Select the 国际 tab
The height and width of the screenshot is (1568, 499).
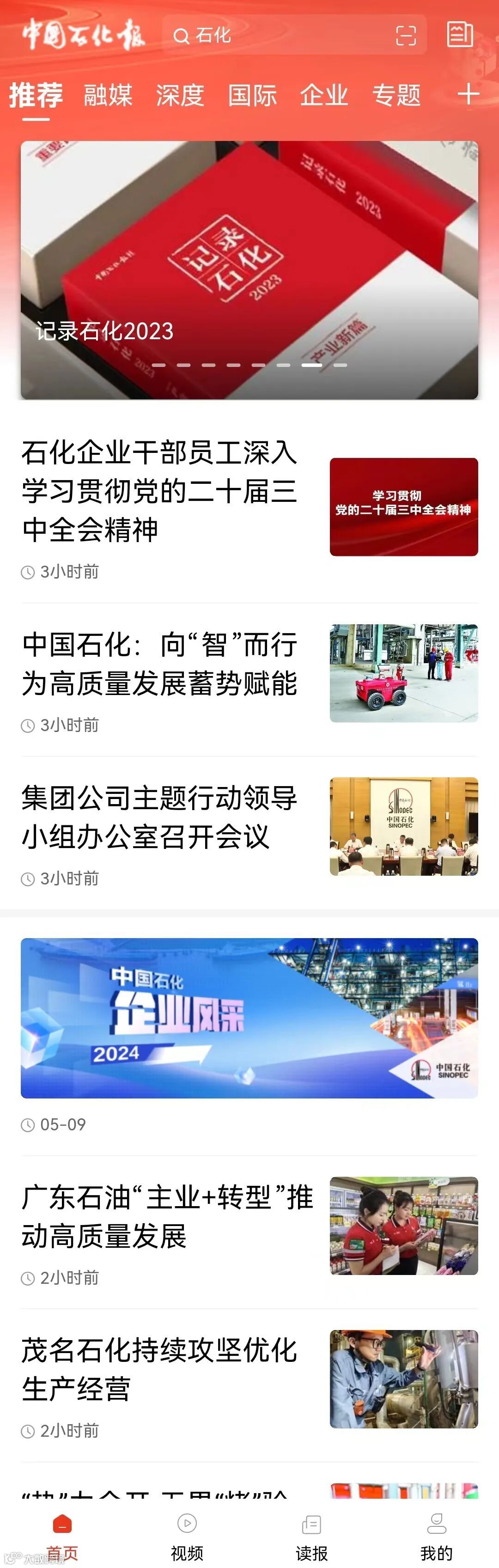(x=252, y=96)
